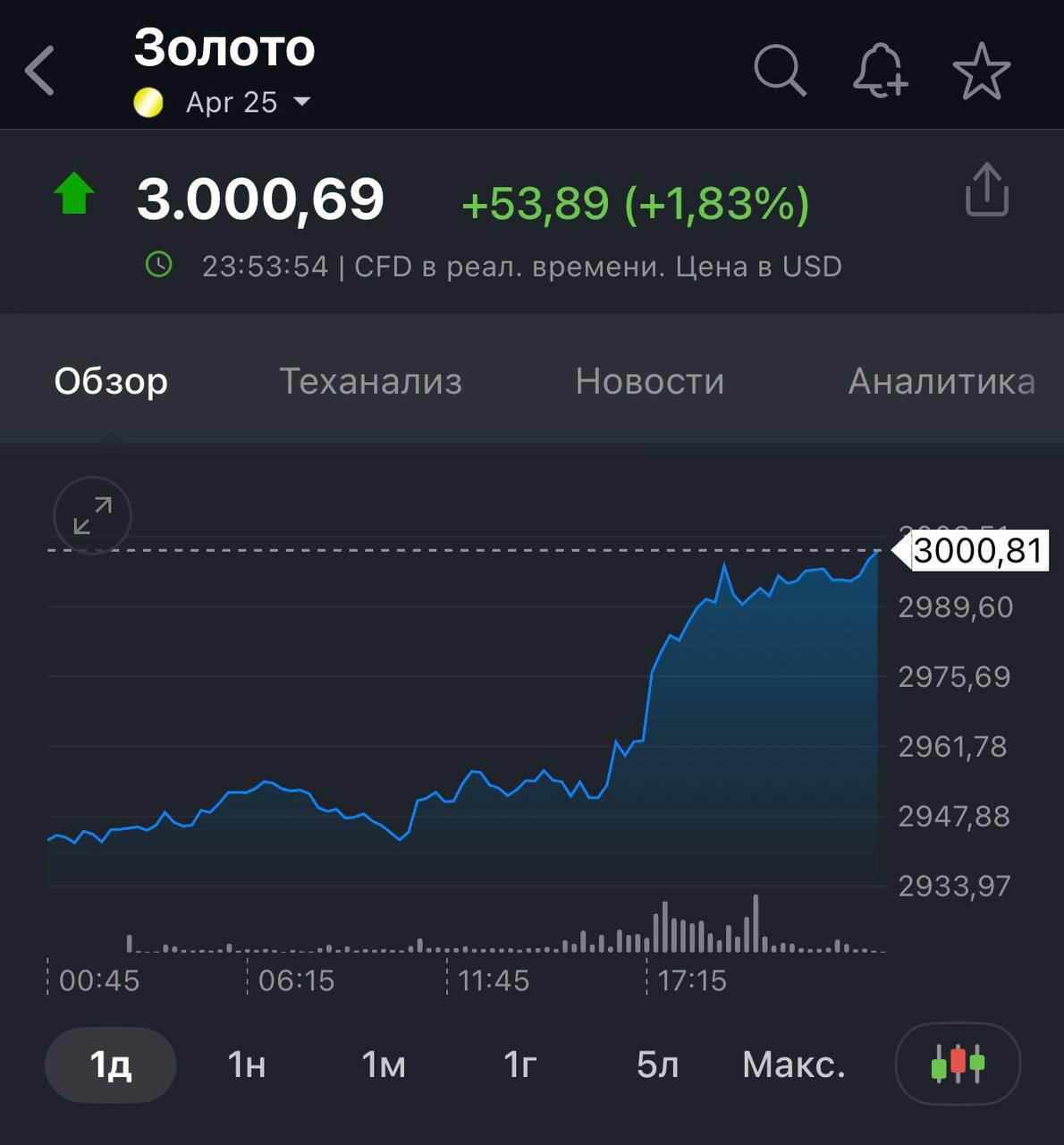Open the Аналитика tab
Image resolution: width=1064 pixels, height=1145 pixels.
(x=941, y=381)
